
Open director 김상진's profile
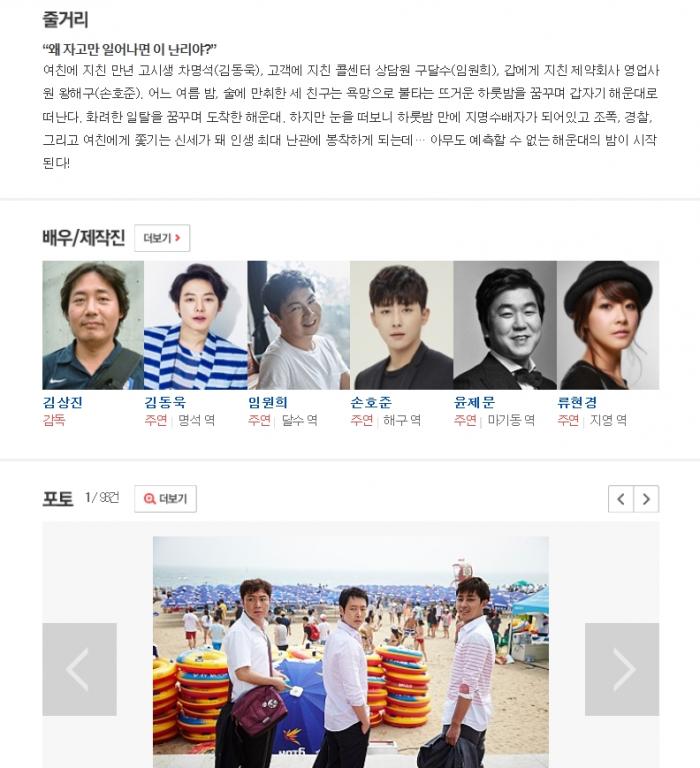click(93, 325)
